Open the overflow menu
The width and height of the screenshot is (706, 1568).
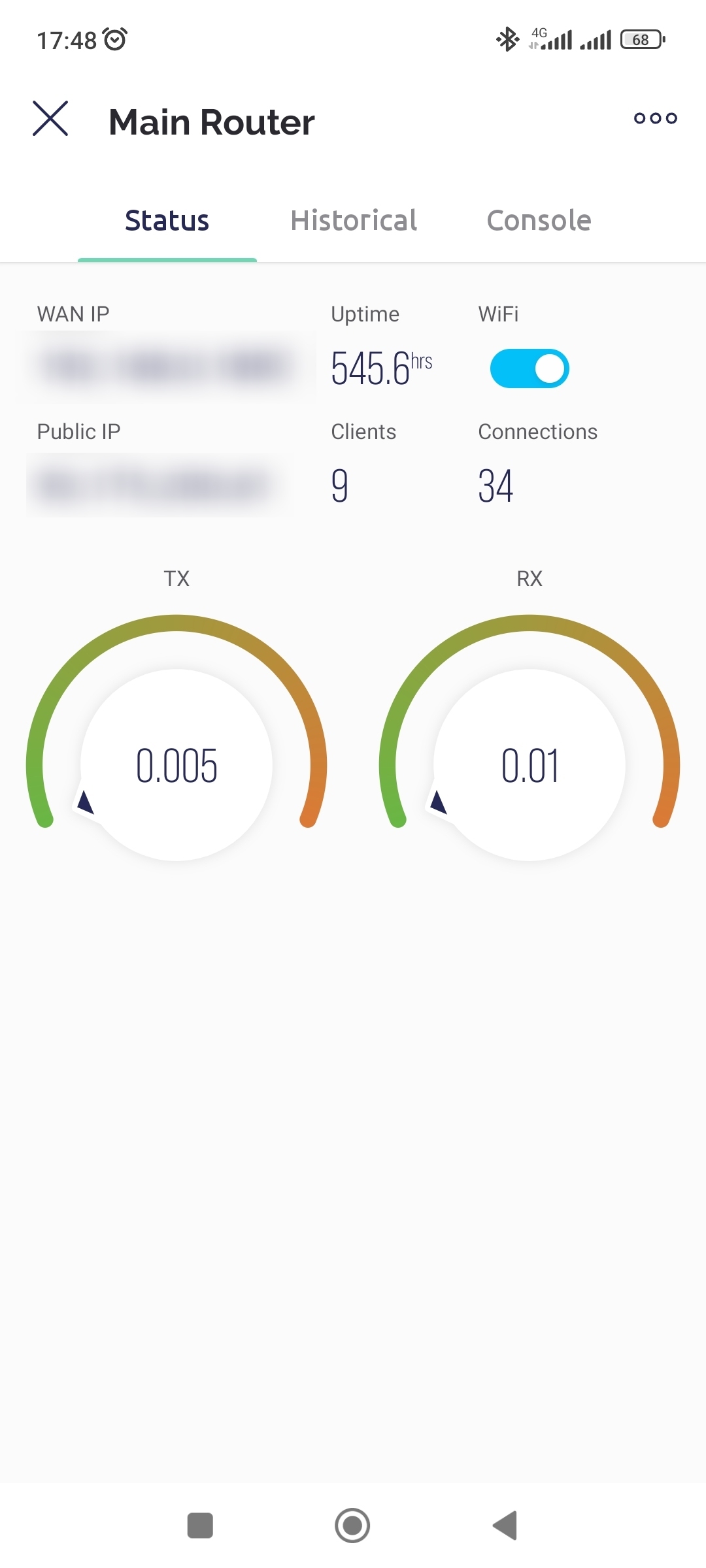tap(656, 118)
